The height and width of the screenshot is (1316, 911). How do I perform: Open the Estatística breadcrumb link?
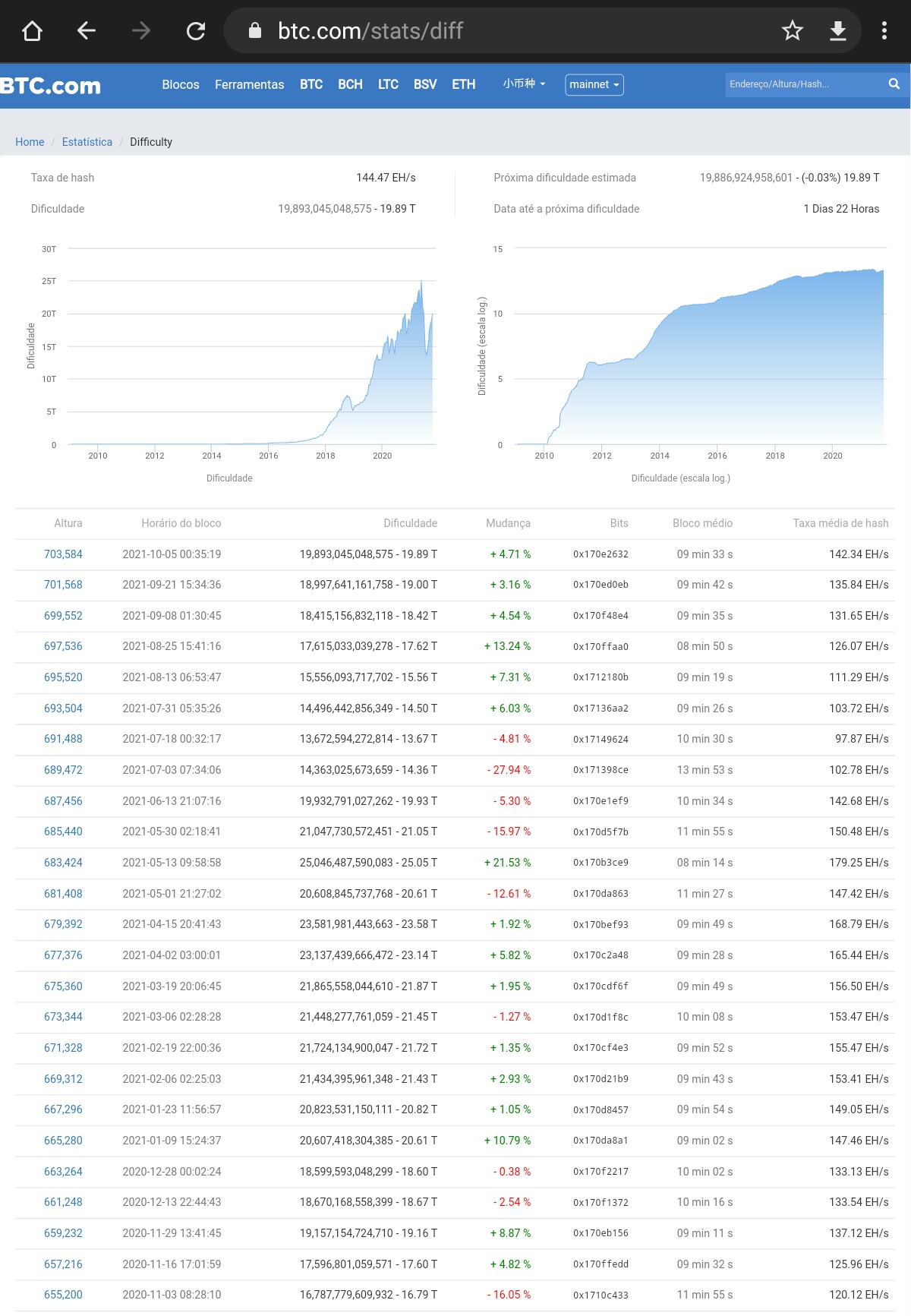87,142
